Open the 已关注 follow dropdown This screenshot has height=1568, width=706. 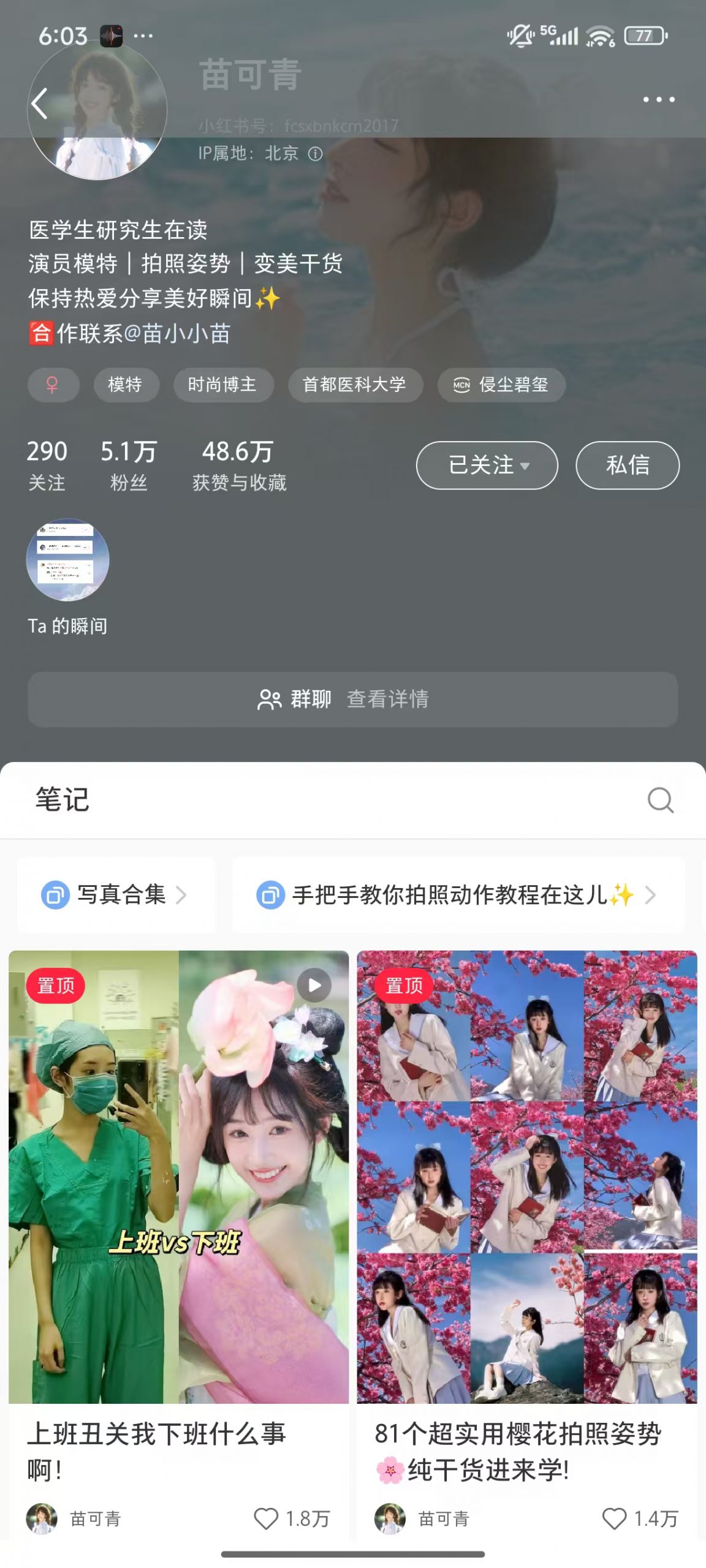[x=487, y=465]
